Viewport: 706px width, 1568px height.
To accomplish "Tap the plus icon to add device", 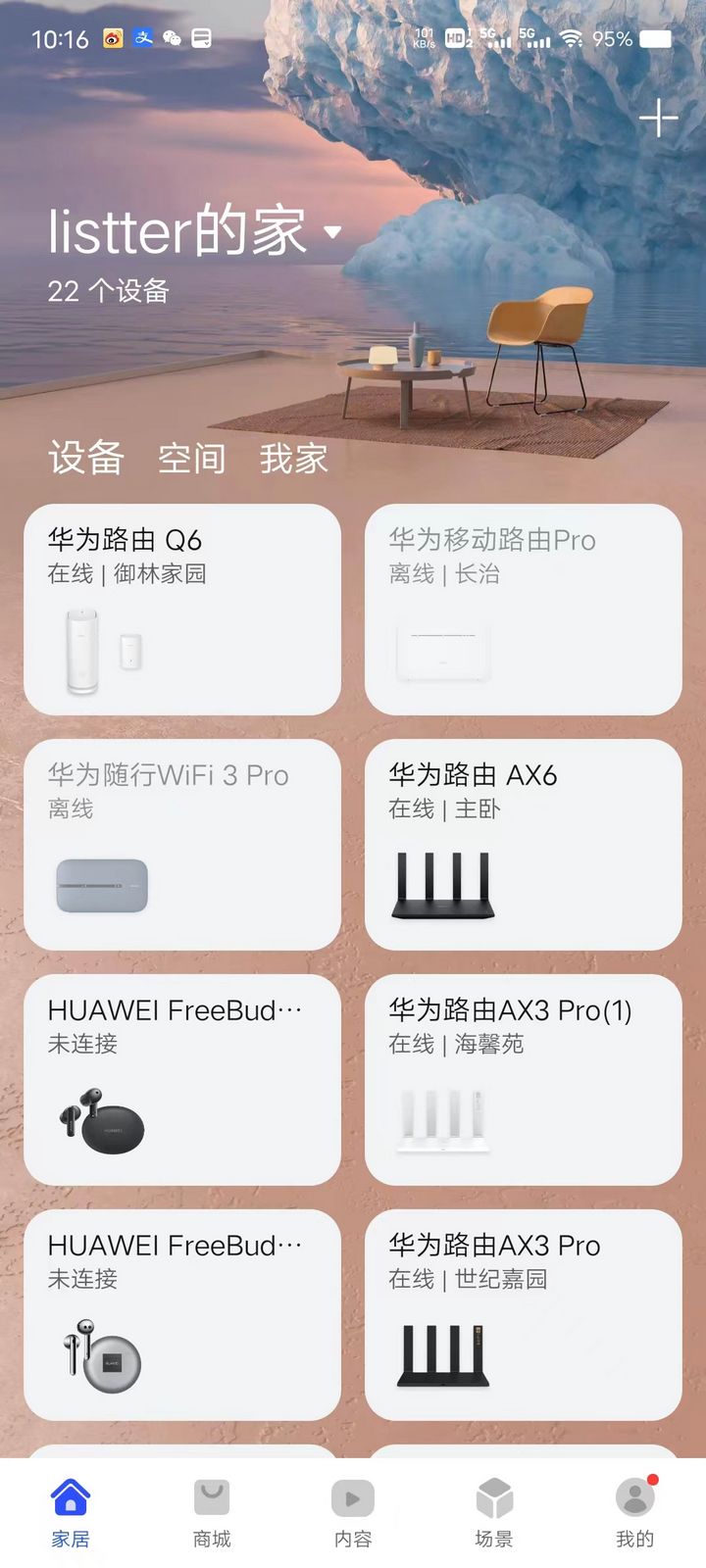I will (x=658, y=119).
